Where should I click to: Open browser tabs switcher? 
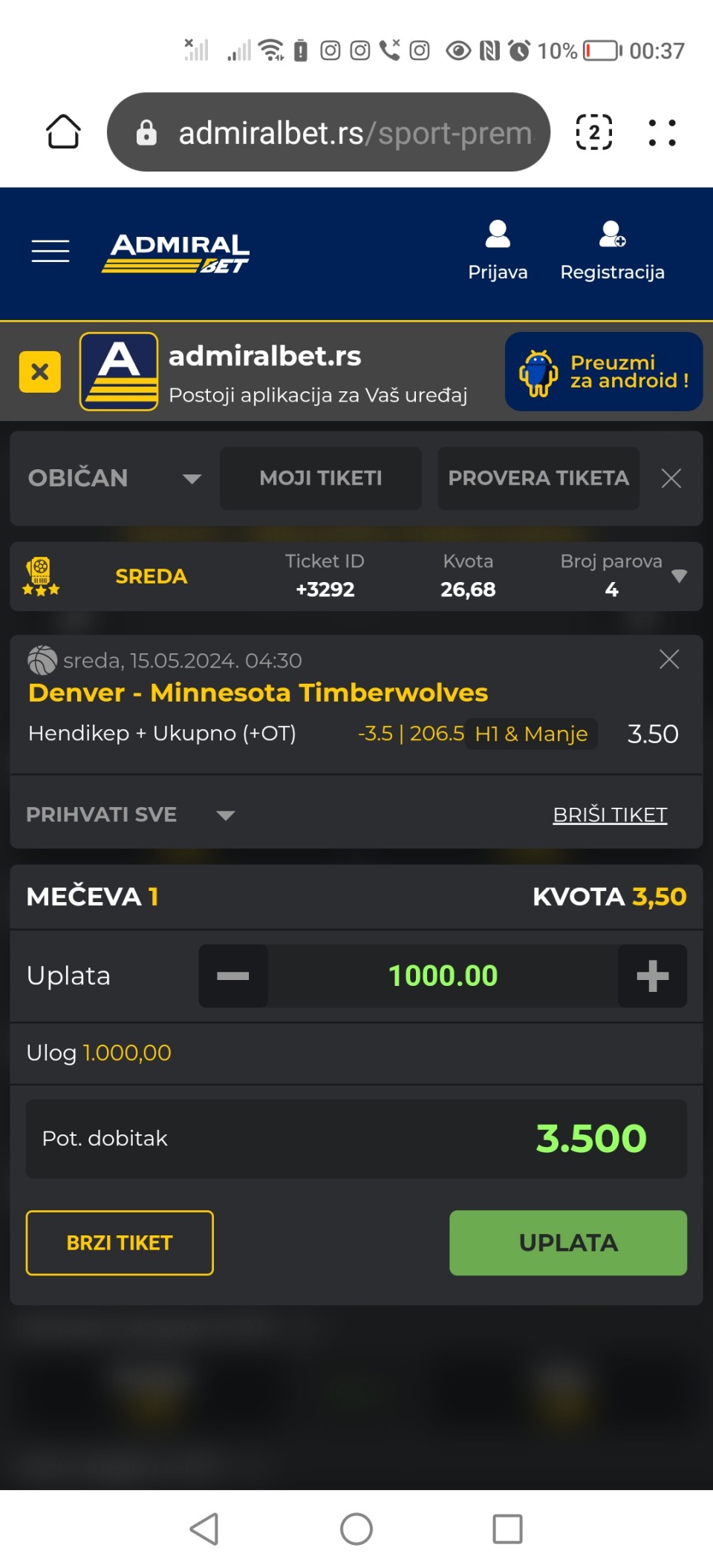click(x=593, y=133)
